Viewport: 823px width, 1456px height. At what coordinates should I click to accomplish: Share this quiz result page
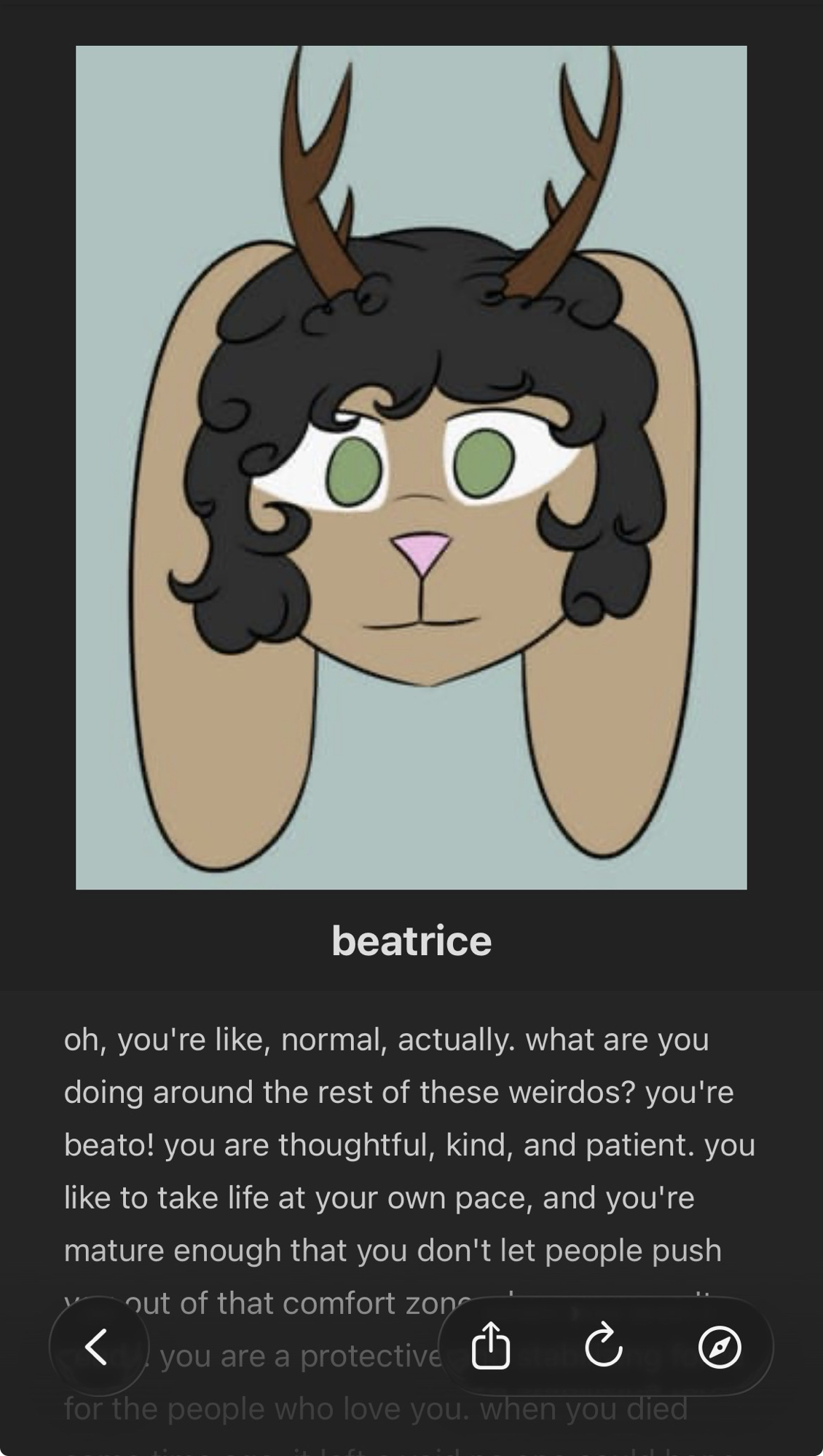(490, 1346)
